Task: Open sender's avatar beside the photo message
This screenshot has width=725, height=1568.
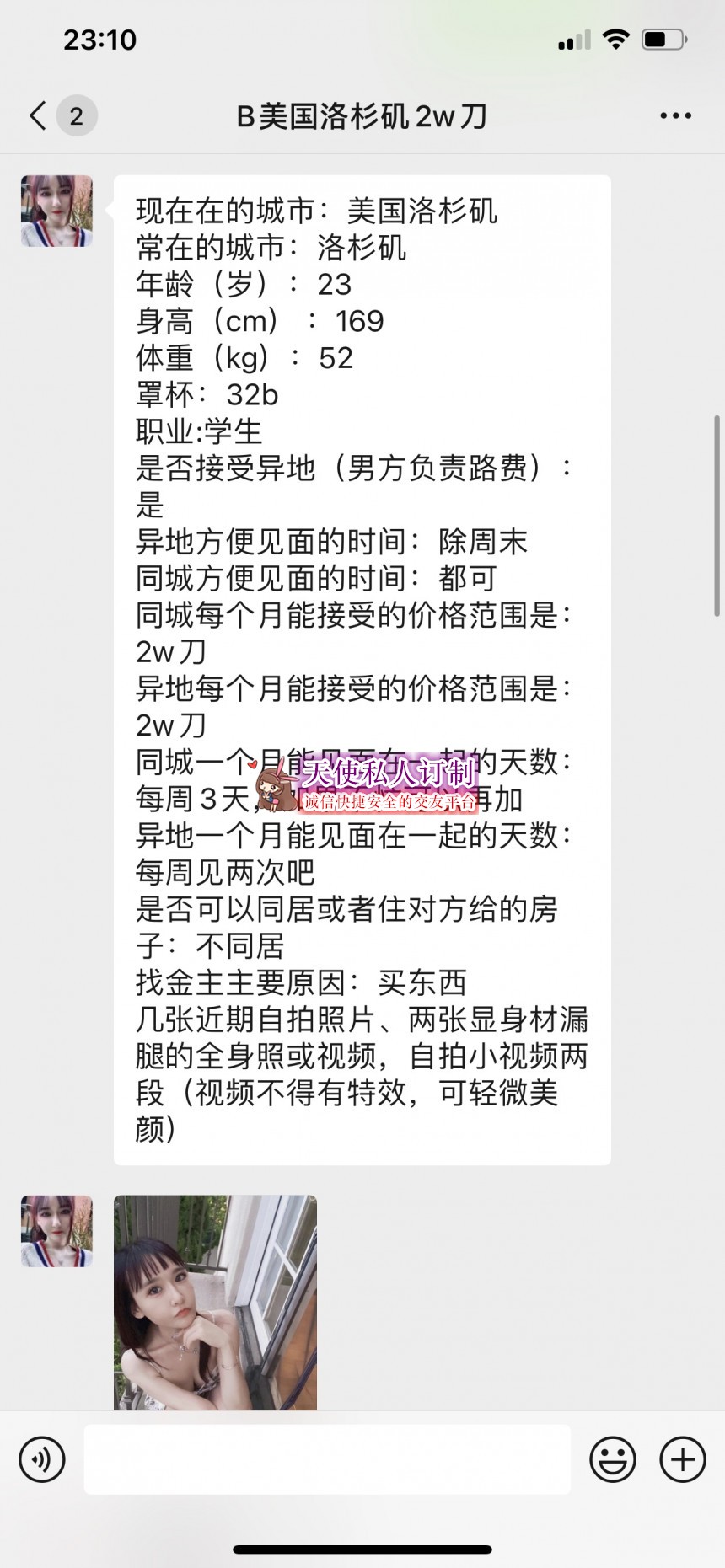Action: click(56, 1230)
